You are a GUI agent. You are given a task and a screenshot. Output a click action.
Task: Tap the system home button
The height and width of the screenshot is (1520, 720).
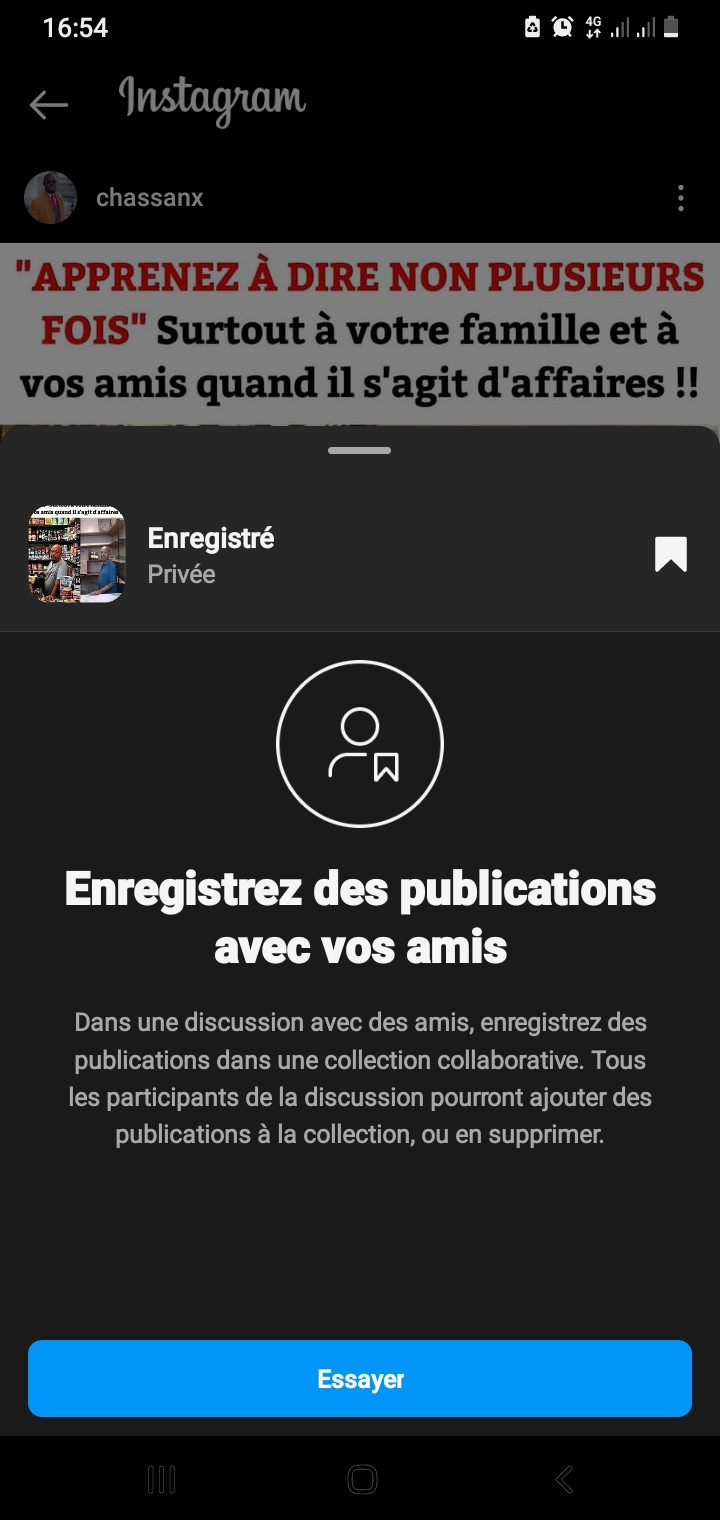[x=361, y=1479]
